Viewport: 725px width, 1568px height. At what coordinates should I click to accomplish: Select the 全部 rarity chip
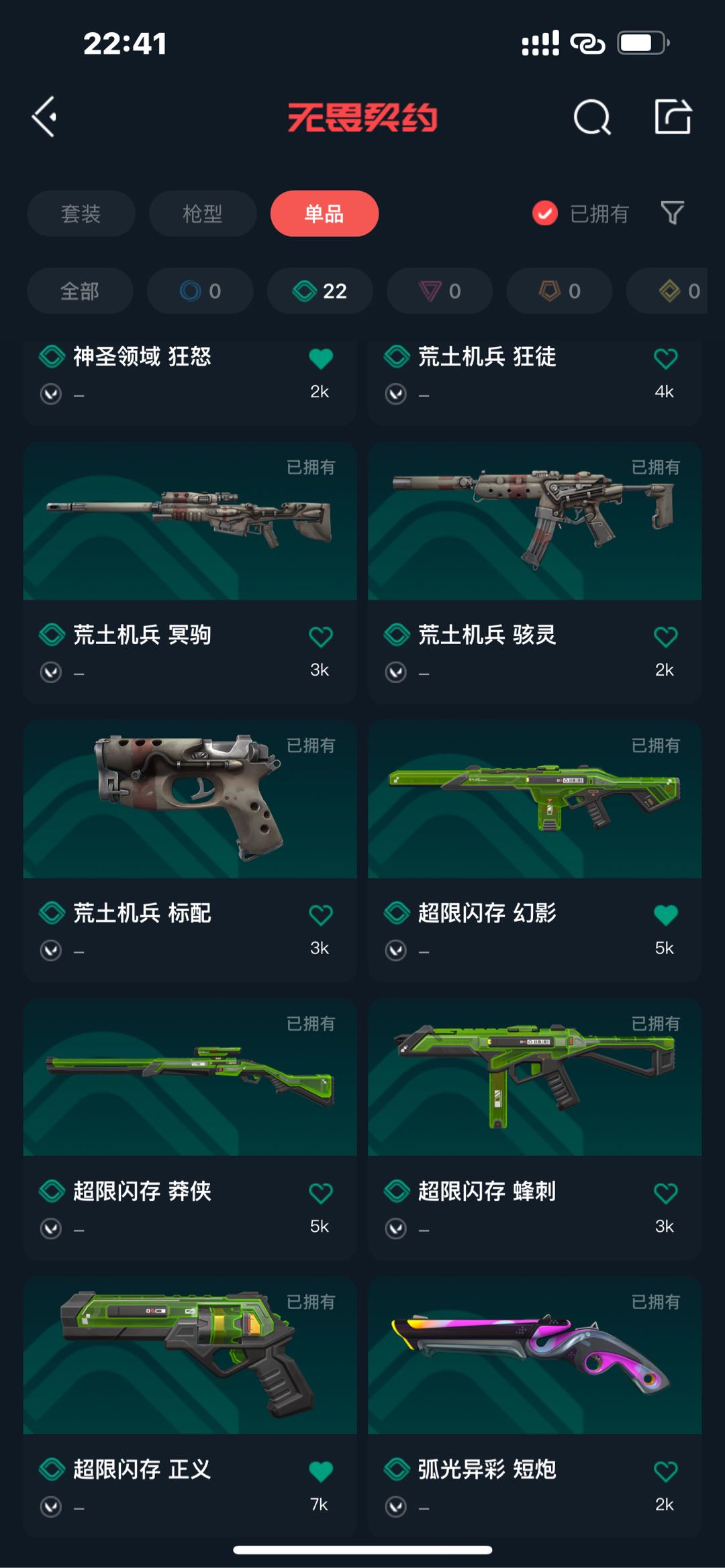point(80,291)
